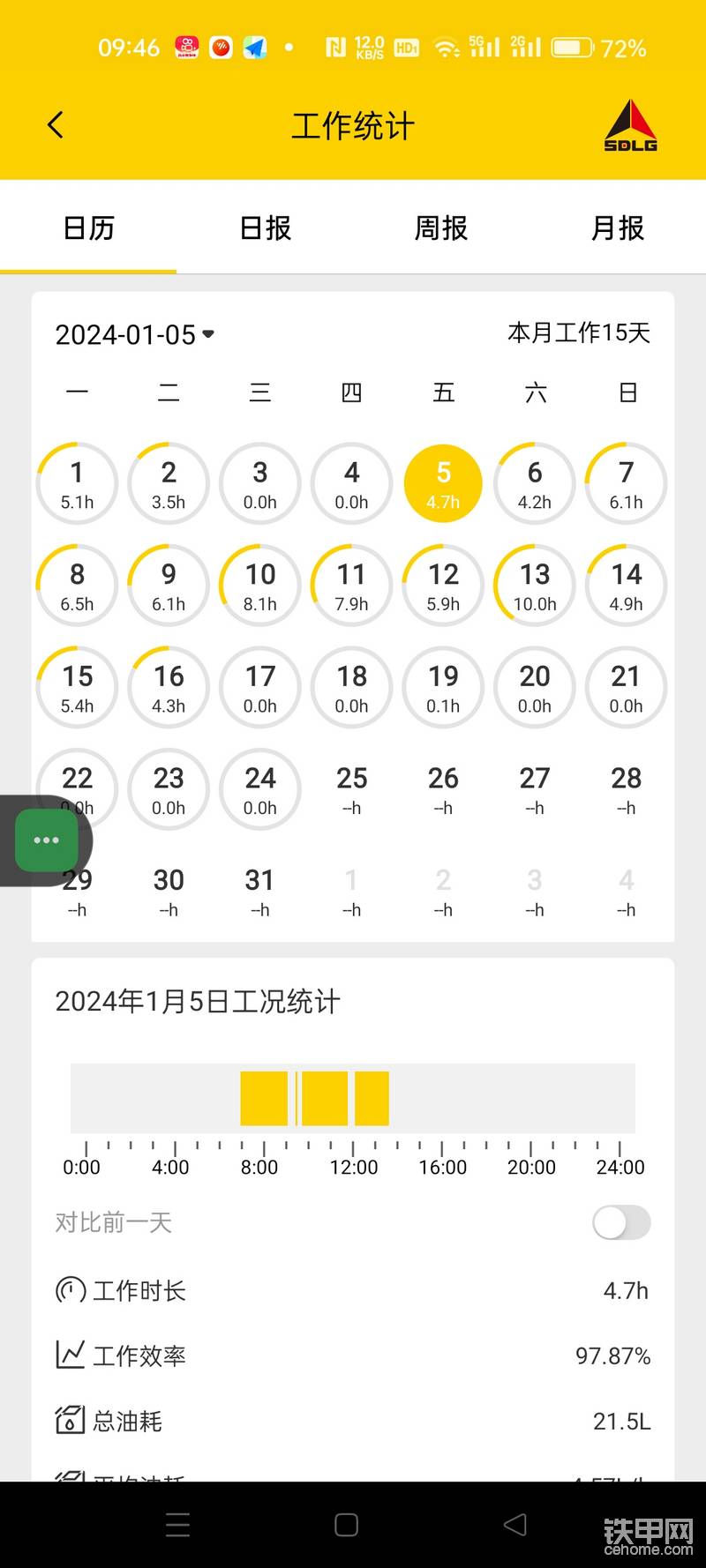Switch to the 周报 tab
This screenshot has width=706, height=1568.
[x=441, y=228]
